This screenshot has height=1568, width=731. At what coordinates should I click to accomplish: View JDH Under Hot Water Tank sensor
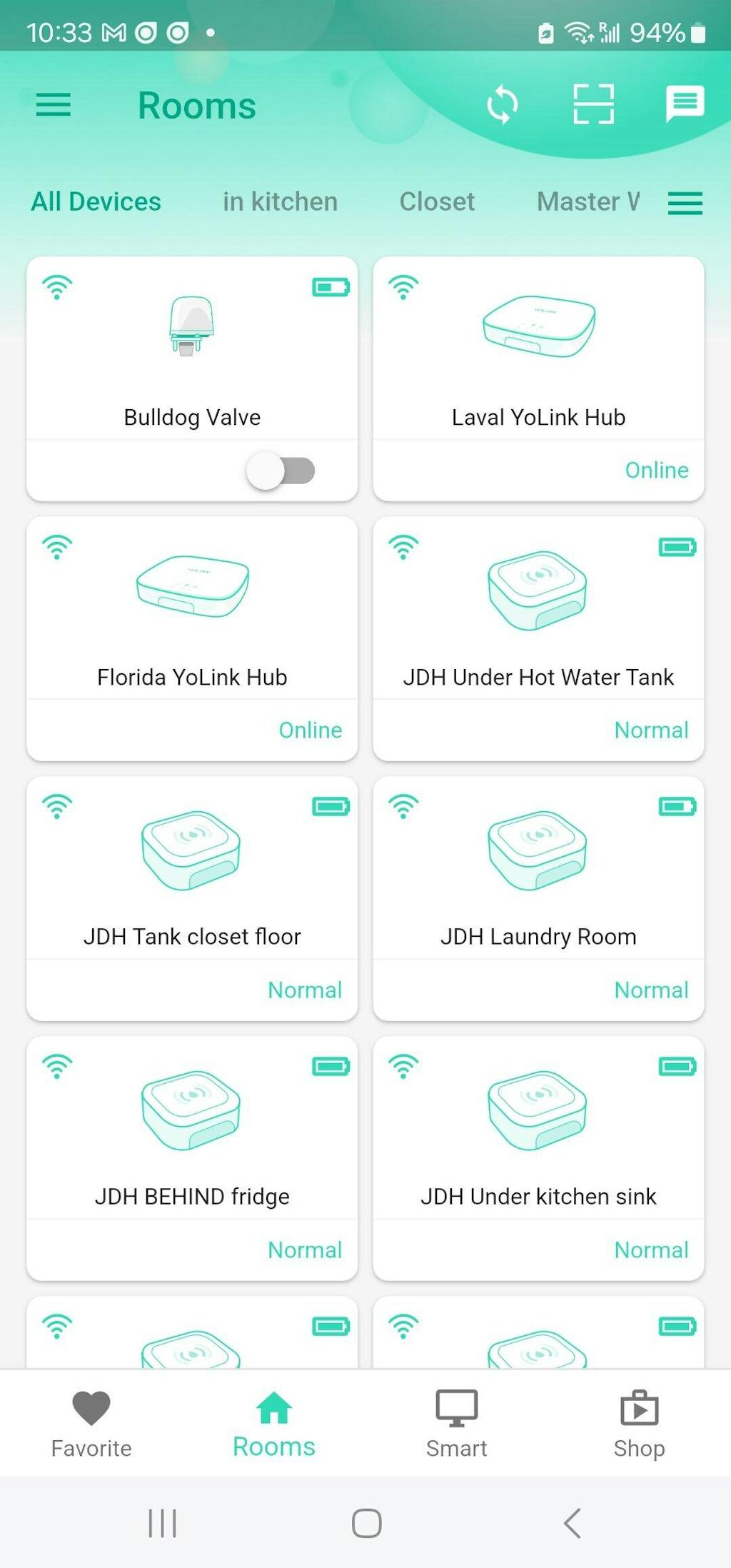point(538,638)
